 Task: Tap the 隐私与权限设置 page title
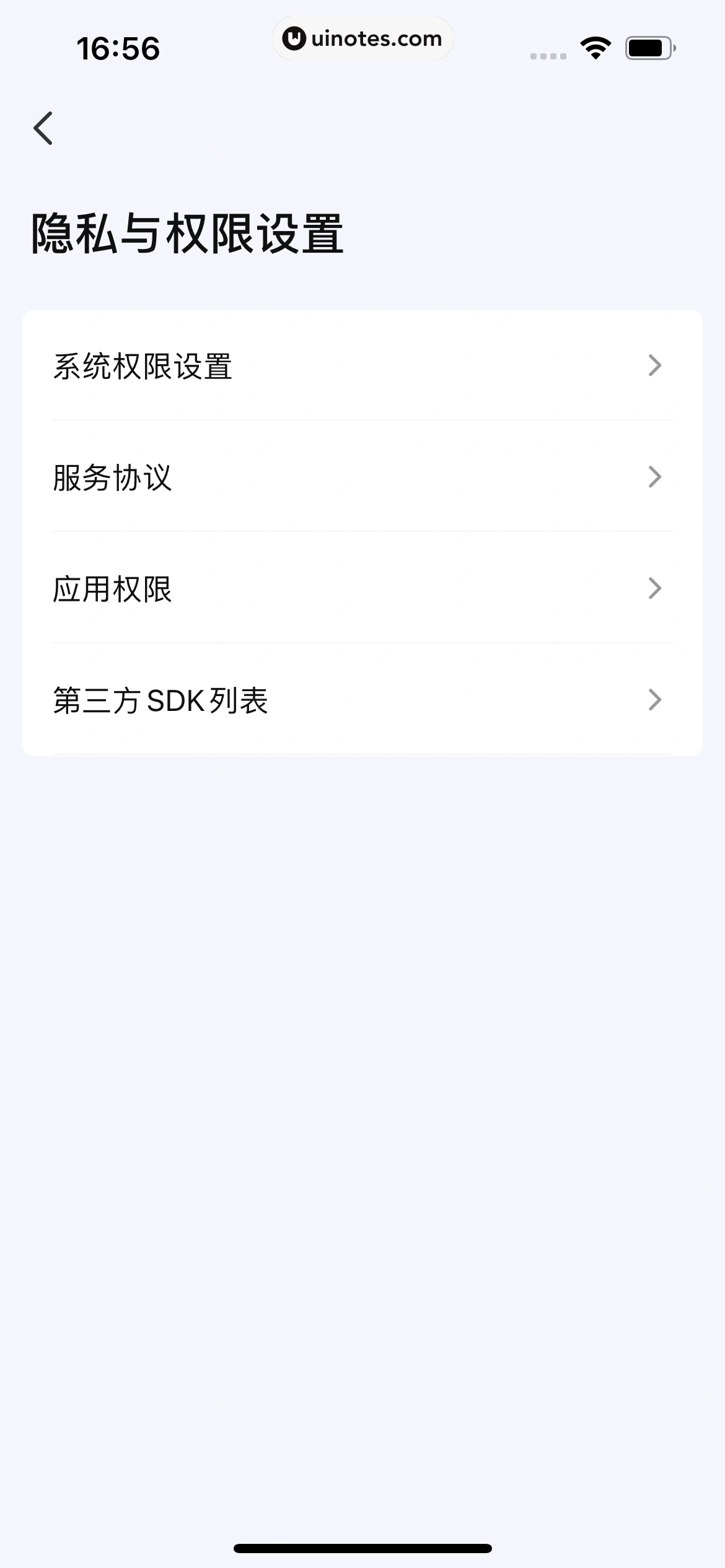pos(187,232)
